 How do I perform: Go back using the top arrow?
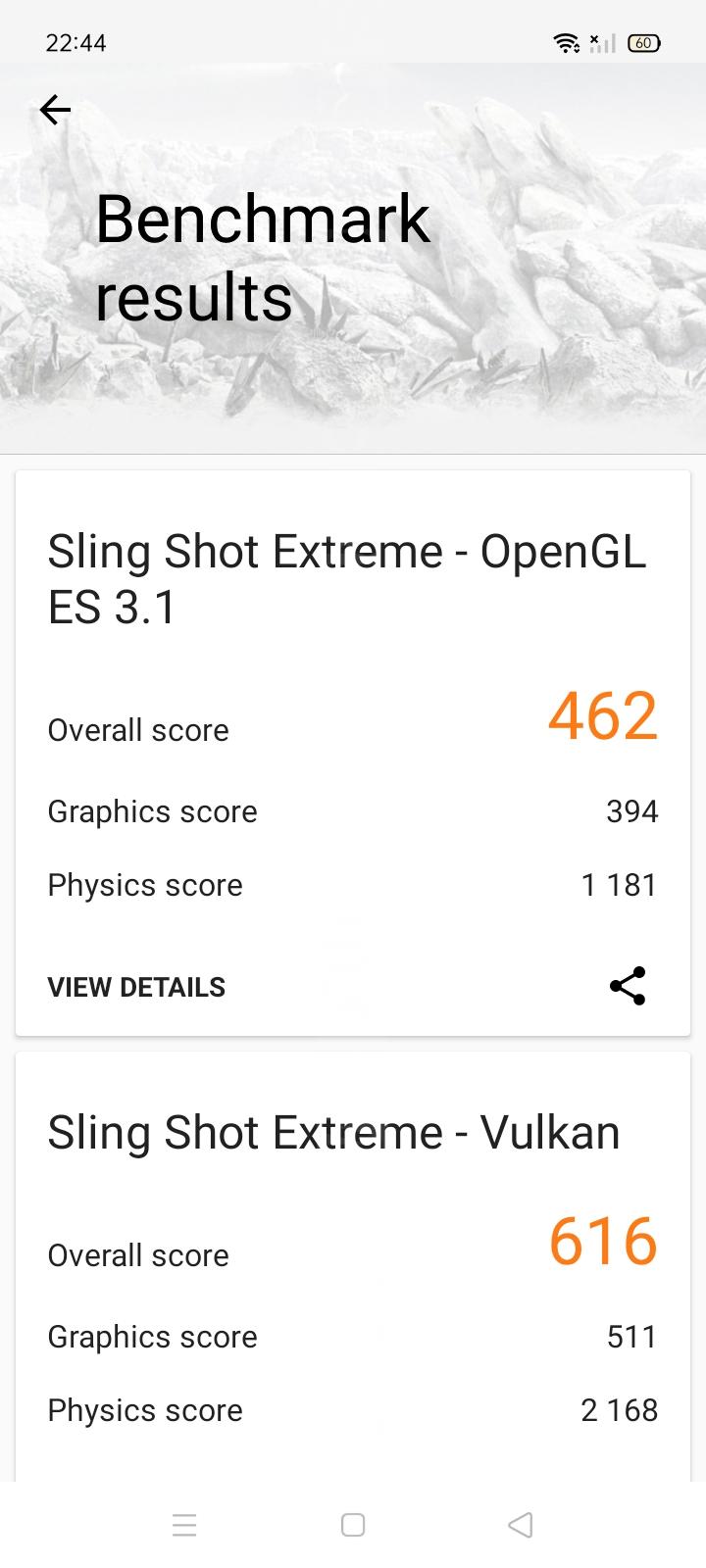click(55, 110)
